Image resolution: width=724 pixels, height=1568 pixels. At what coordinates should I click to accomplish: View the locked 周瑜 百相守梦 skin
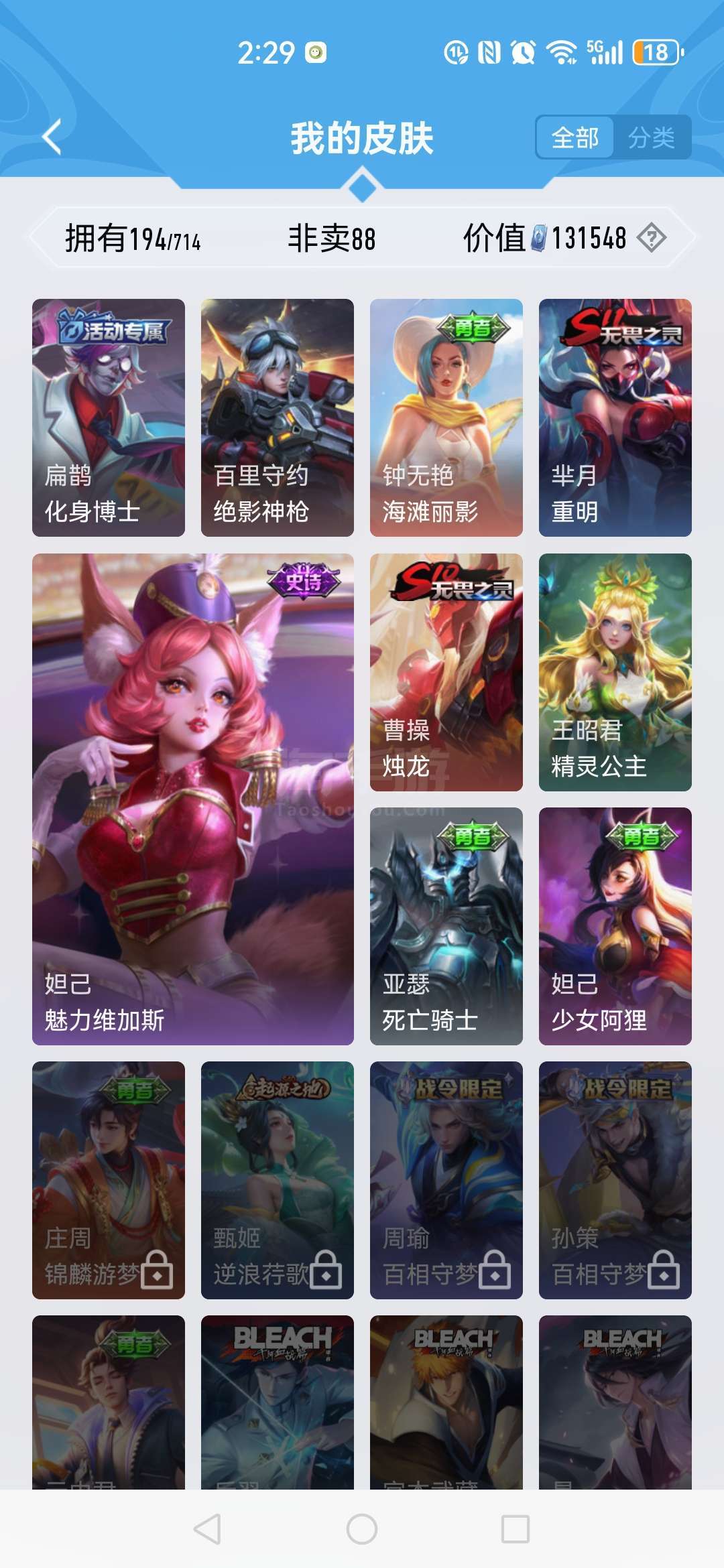point(446,1180)
